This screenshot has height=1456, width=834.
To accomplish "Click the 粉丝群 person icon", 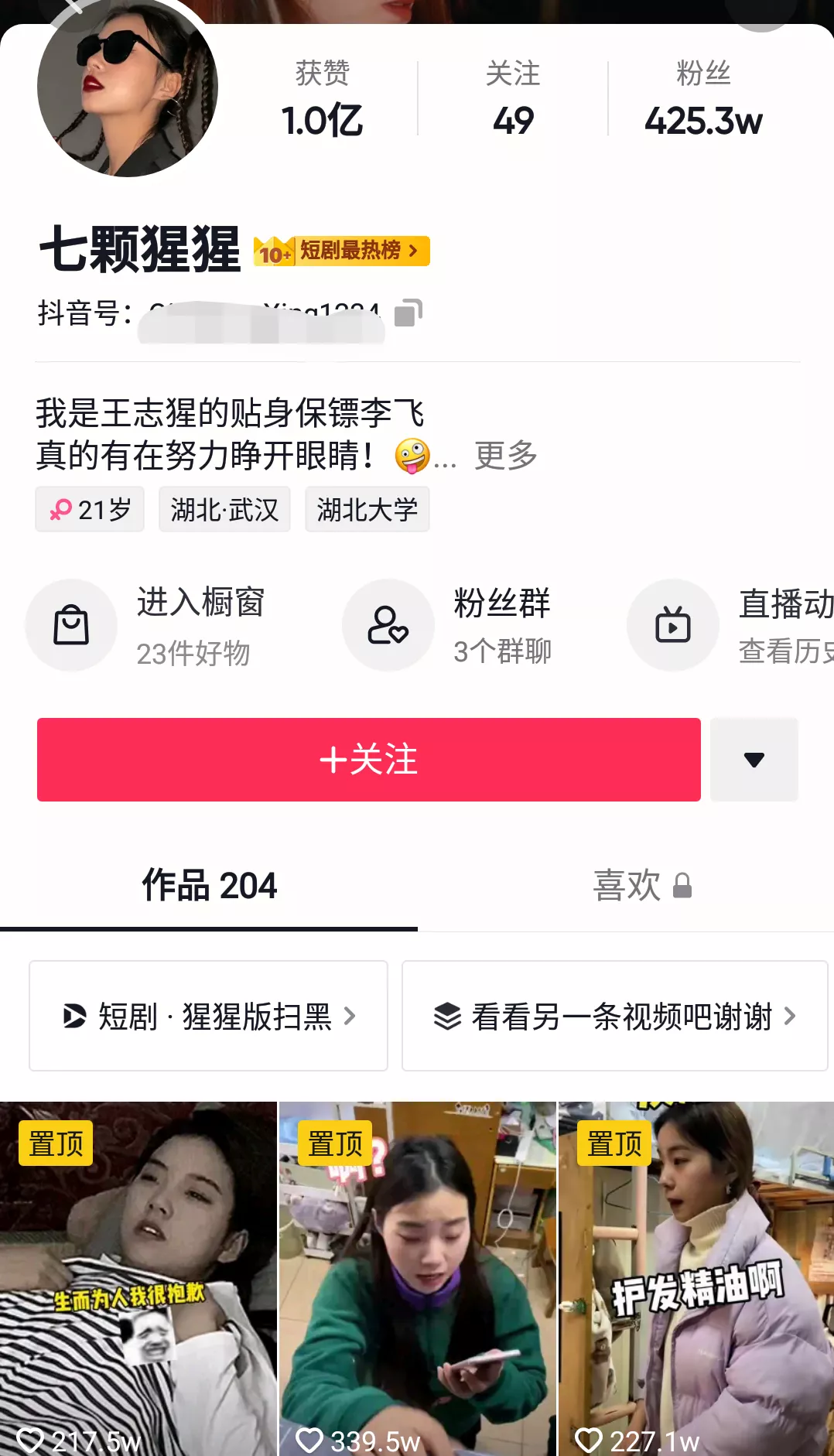I will [388, 625].
